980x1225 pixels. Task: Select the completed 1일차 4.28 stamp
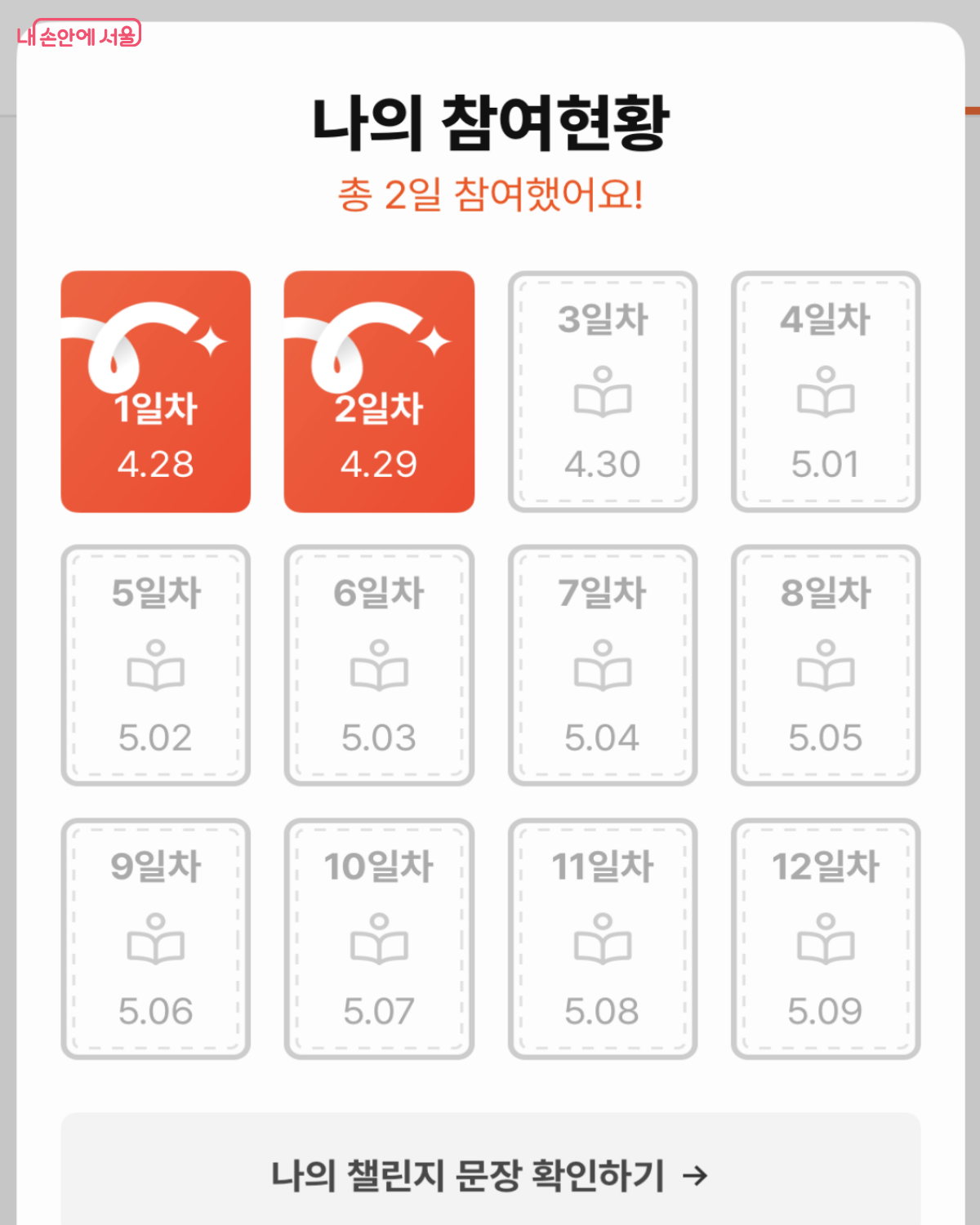pos(156,392)
